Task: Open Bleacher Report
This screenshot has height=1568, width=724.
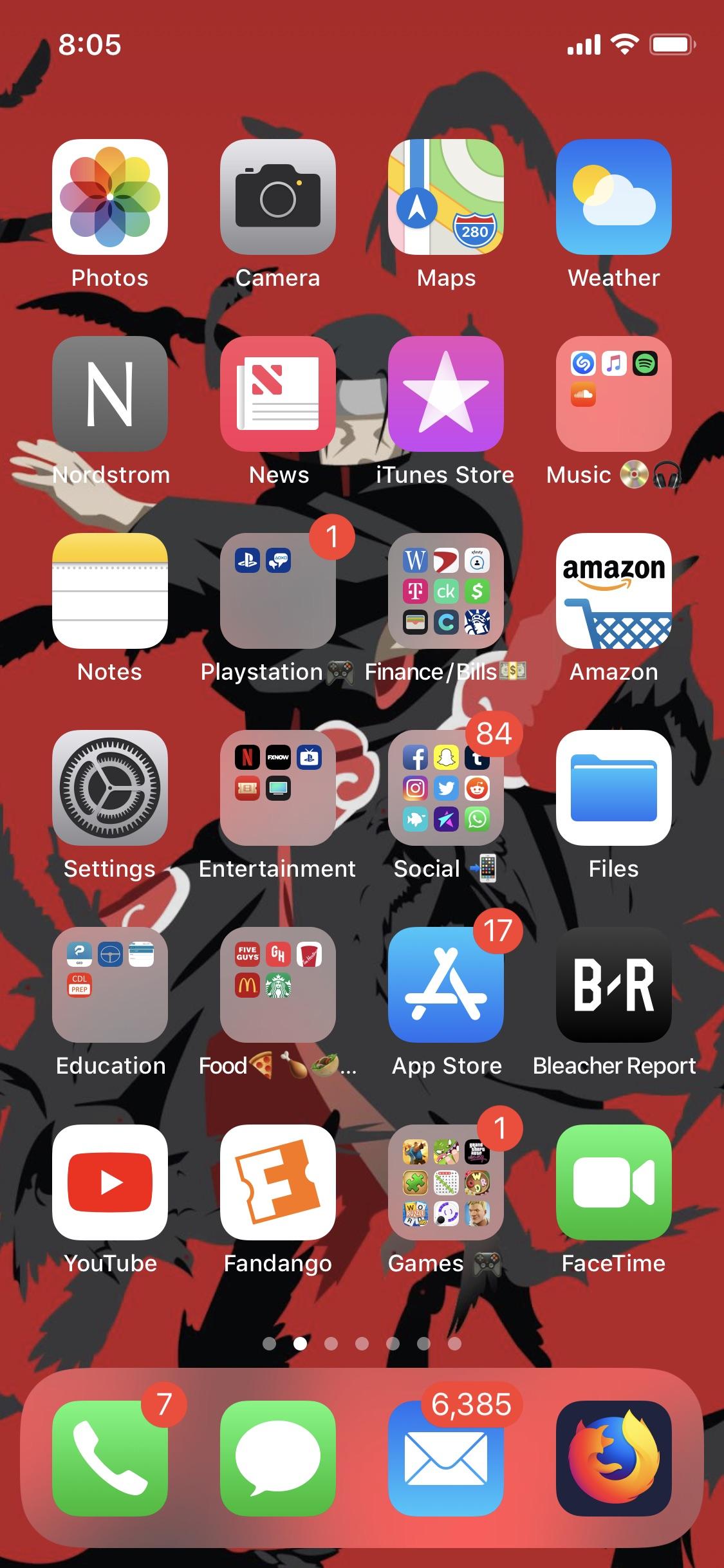Action: click(614, 985)
